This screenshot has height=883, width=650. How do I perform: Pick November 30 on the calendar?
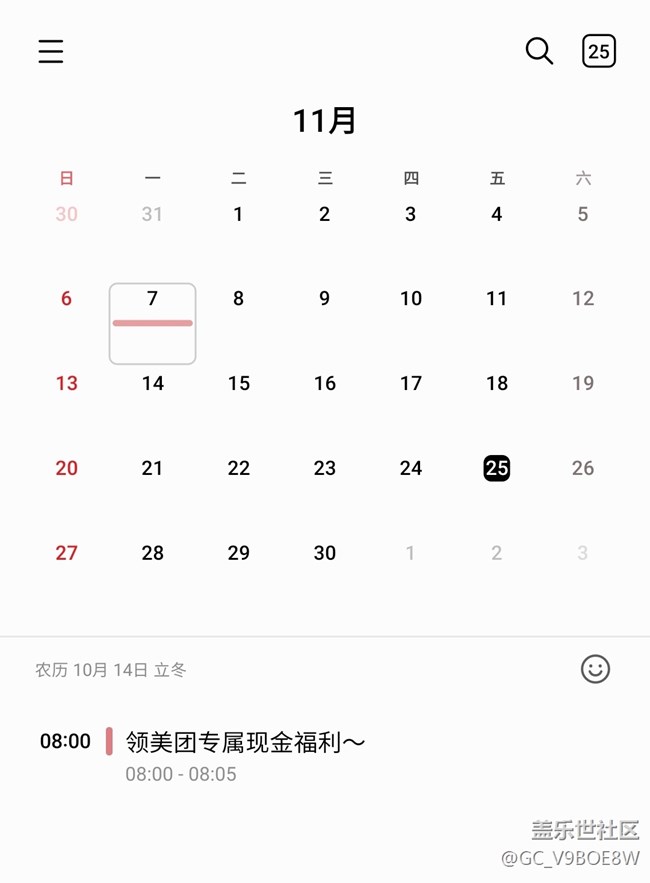[x=325, y=553]
